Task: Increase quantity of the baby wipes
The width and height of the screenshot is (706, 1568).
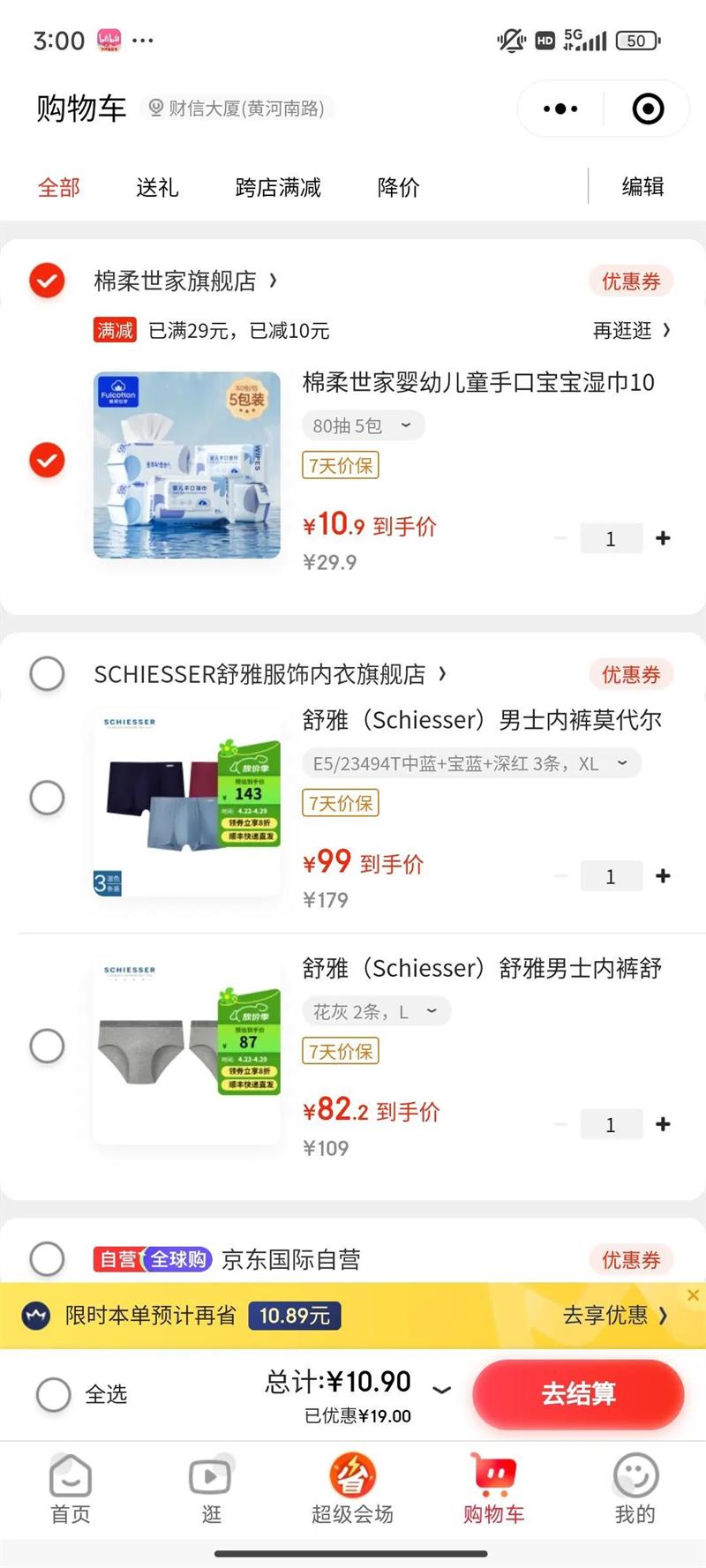Action: point(663,537)
